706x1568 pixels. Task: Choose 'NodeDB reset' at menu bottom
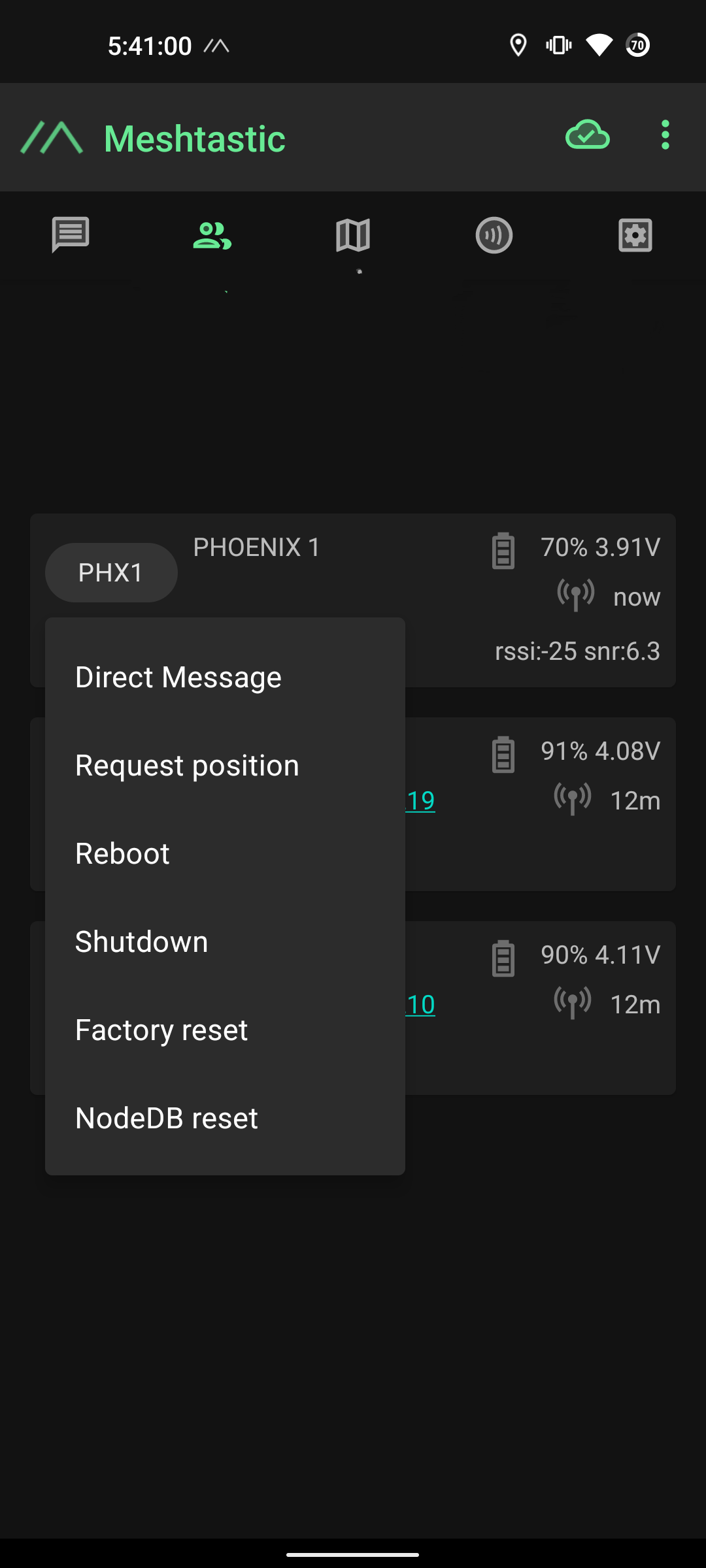pos(166,1118)
